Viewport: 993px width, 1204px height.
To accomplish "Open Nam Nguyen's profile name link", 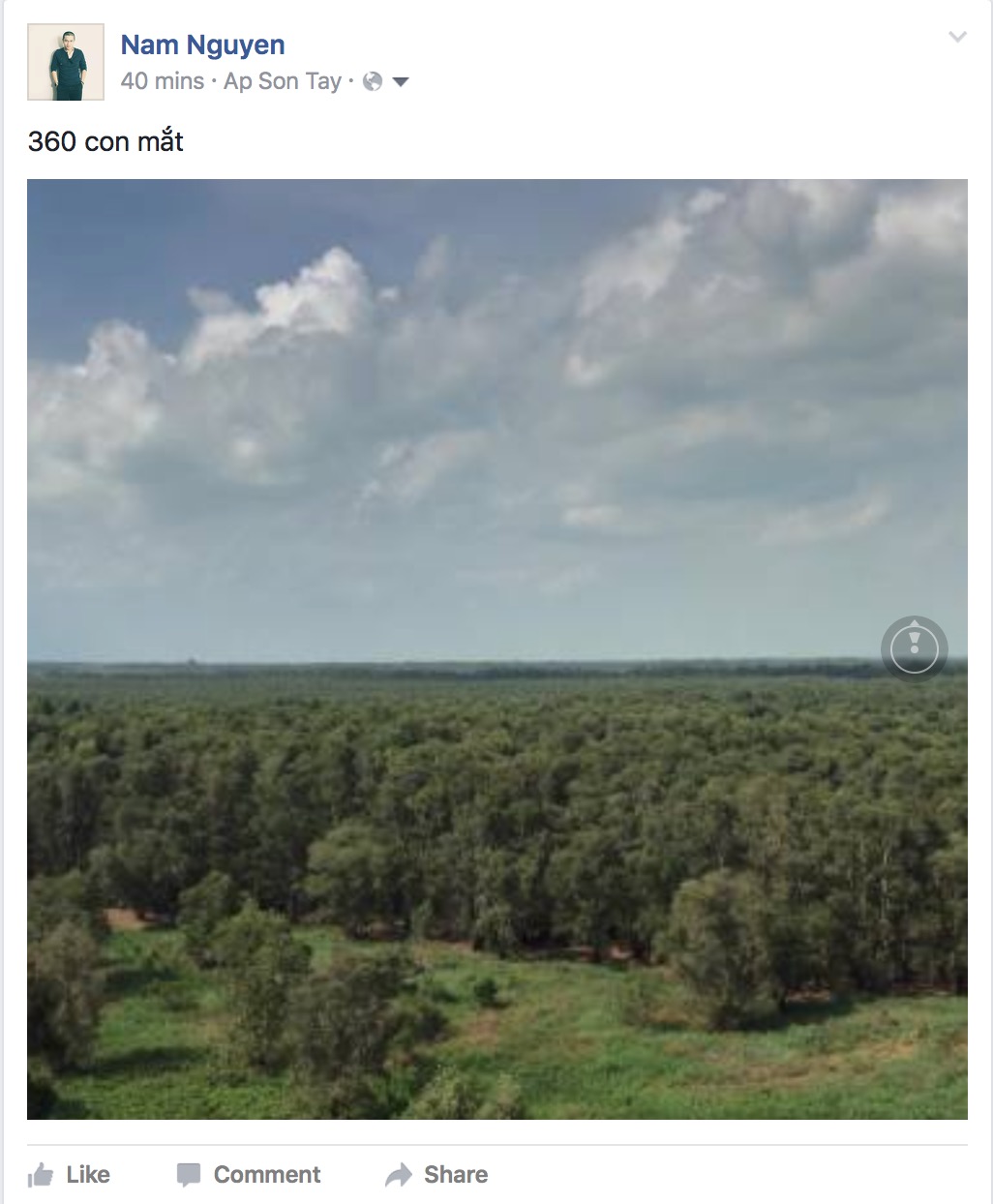I will pos(202,45).
